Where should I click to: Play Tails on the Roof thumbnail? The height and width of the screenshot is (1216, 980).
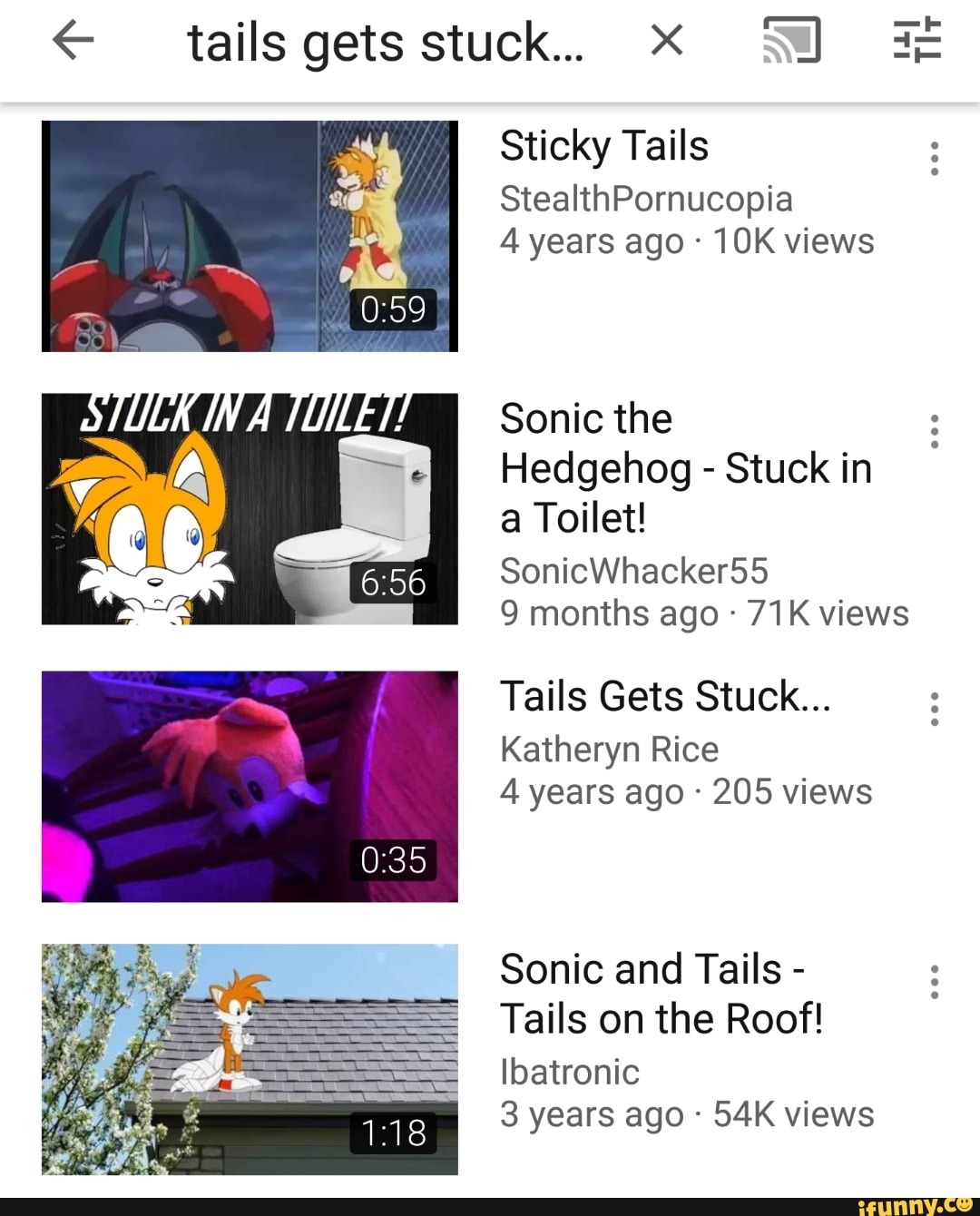click(x=250, y=1059)
